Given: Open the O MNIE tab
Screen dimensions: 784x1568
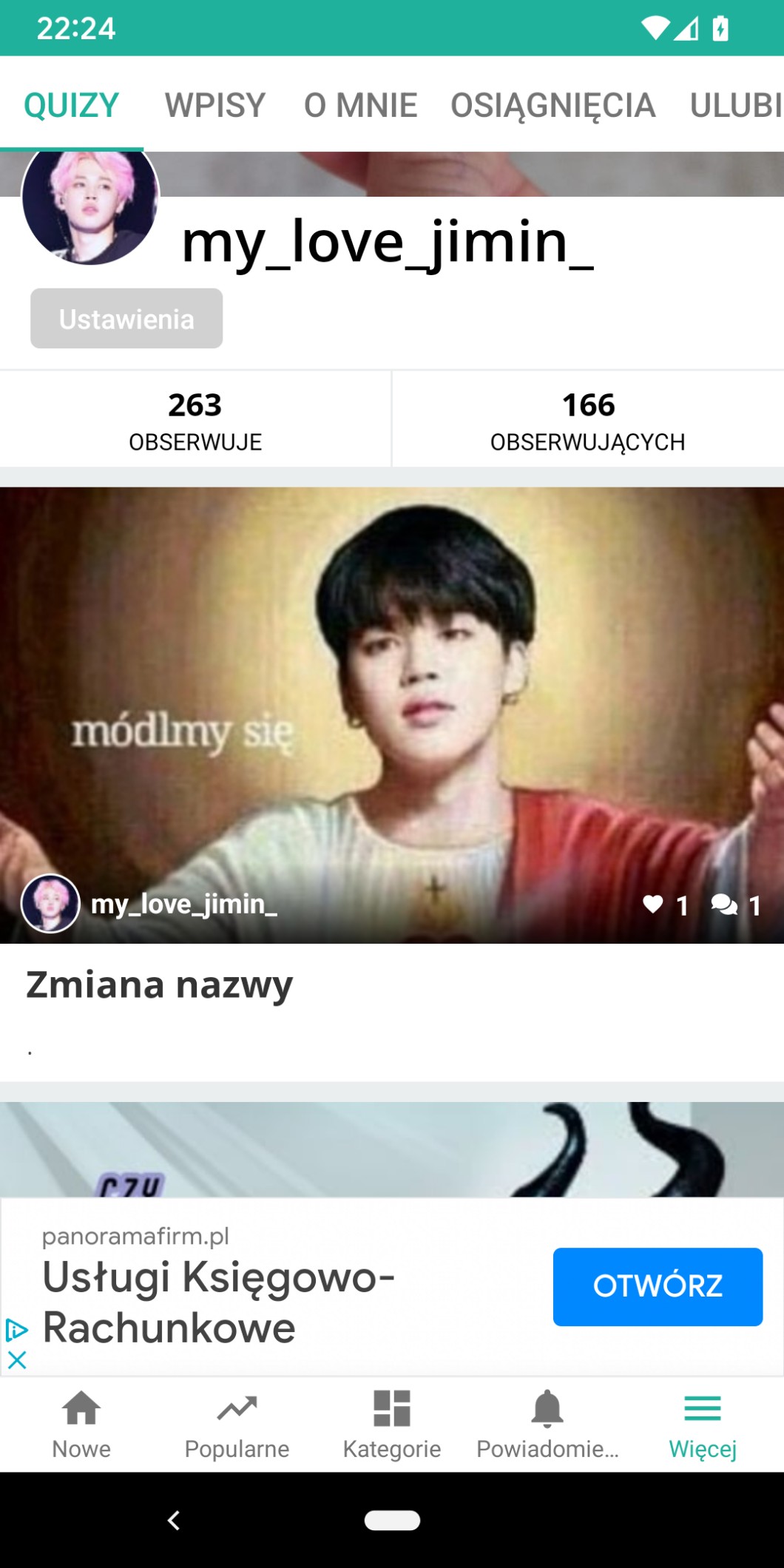Looking at the screenshot, I should 360,105.
